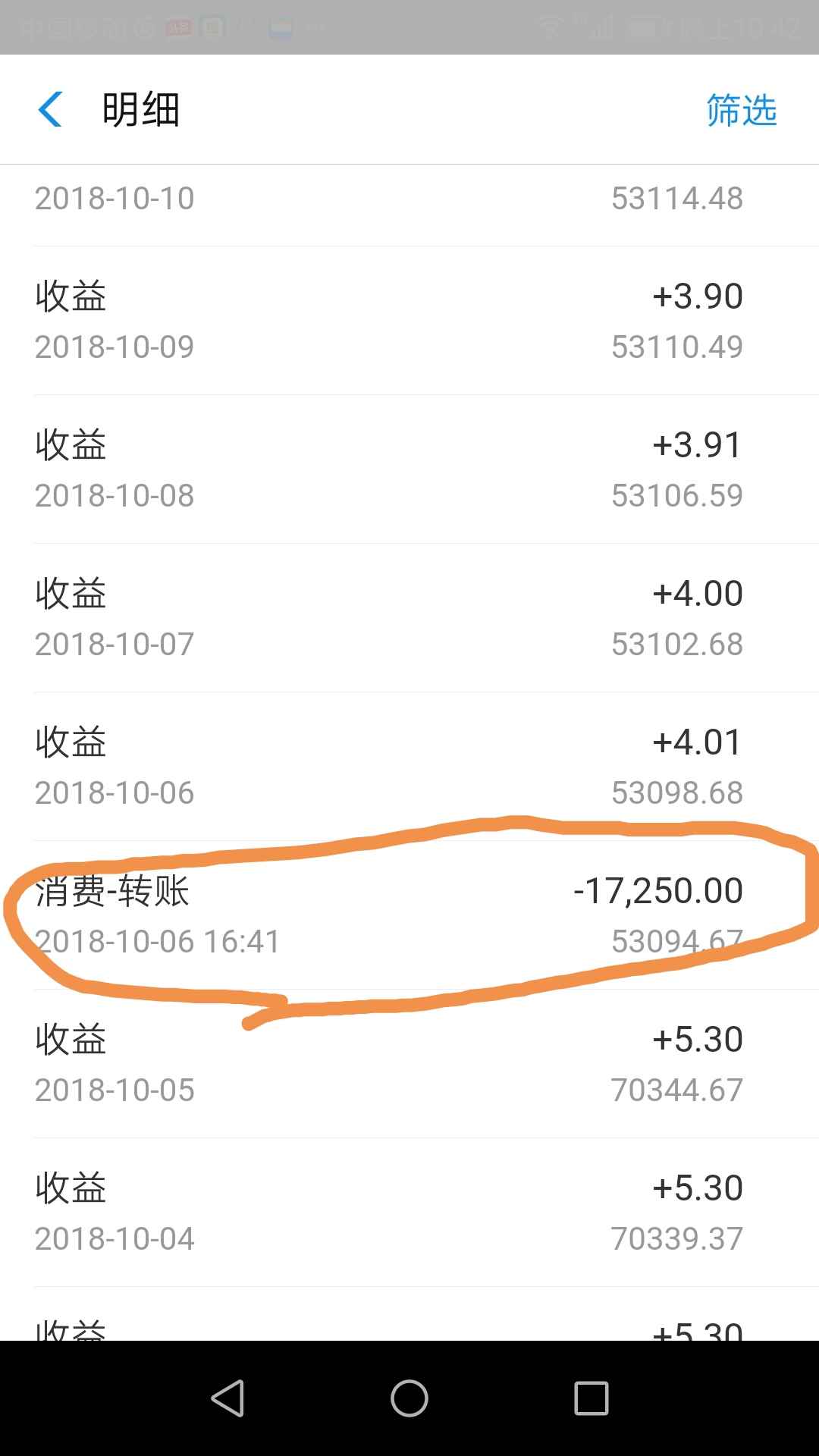Open the 筛选 filter option
This screenshot has height=1456, width=819.
741,110
